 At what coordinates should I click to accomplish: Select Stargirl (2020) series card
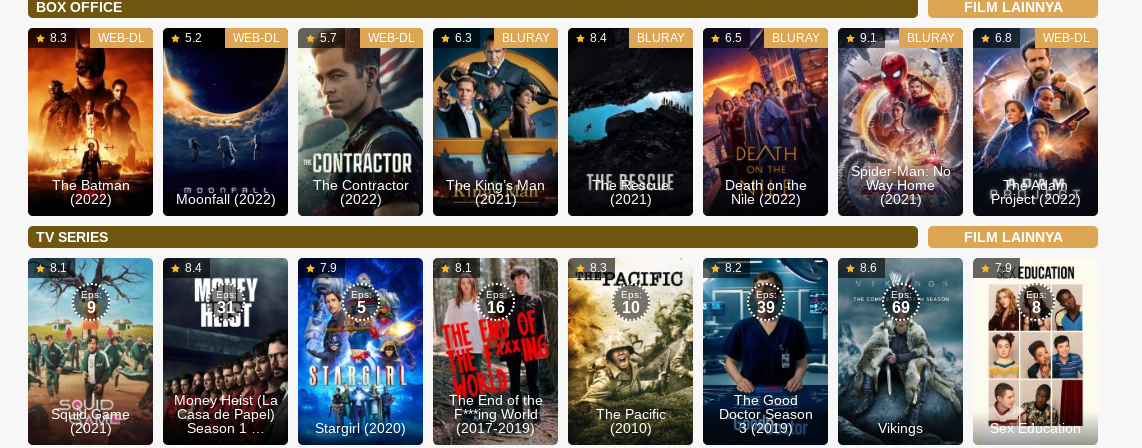coord(360,352)
